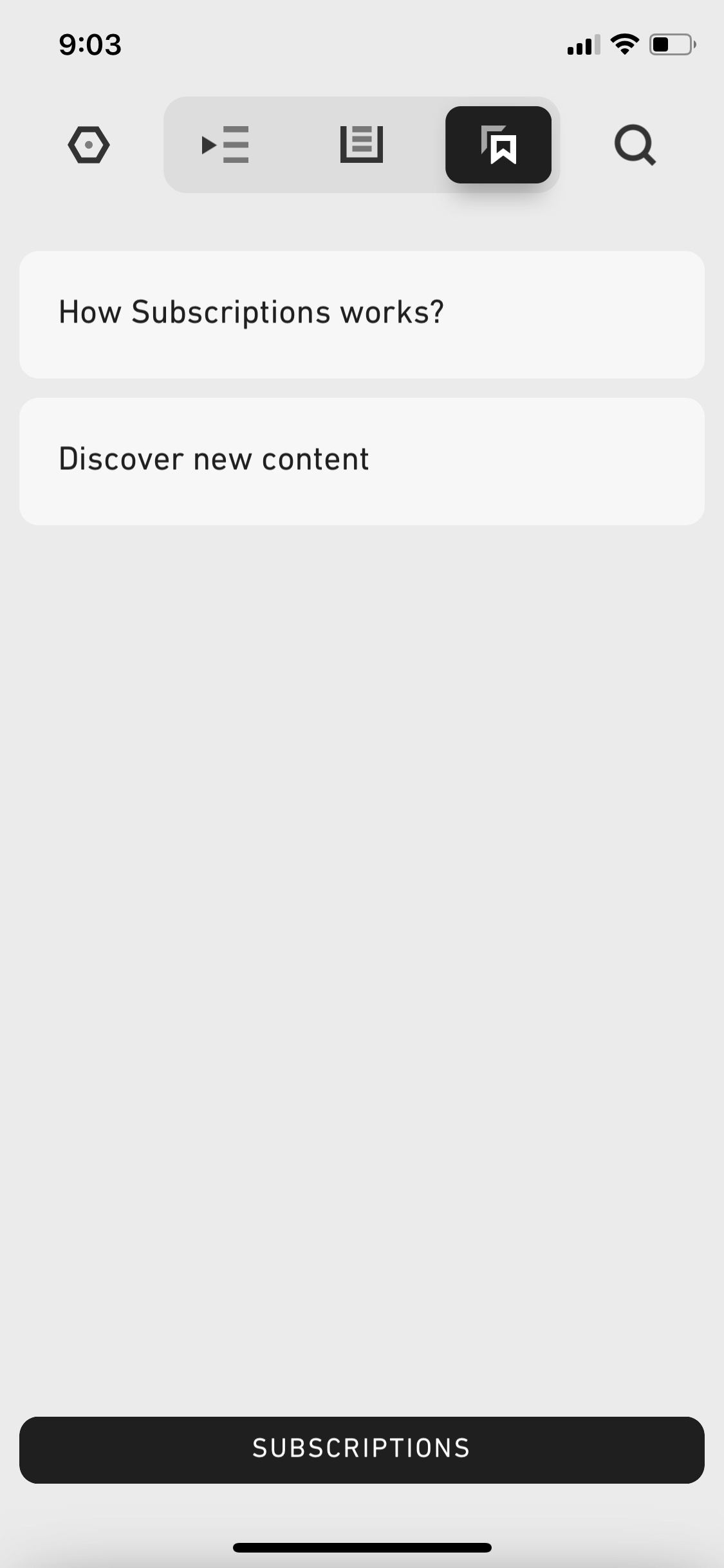The height and width of the screenshot is (1568, 724).
Task: Switch to the playlist queue tab
Action: pyautogui.click(x=225, y=145)
